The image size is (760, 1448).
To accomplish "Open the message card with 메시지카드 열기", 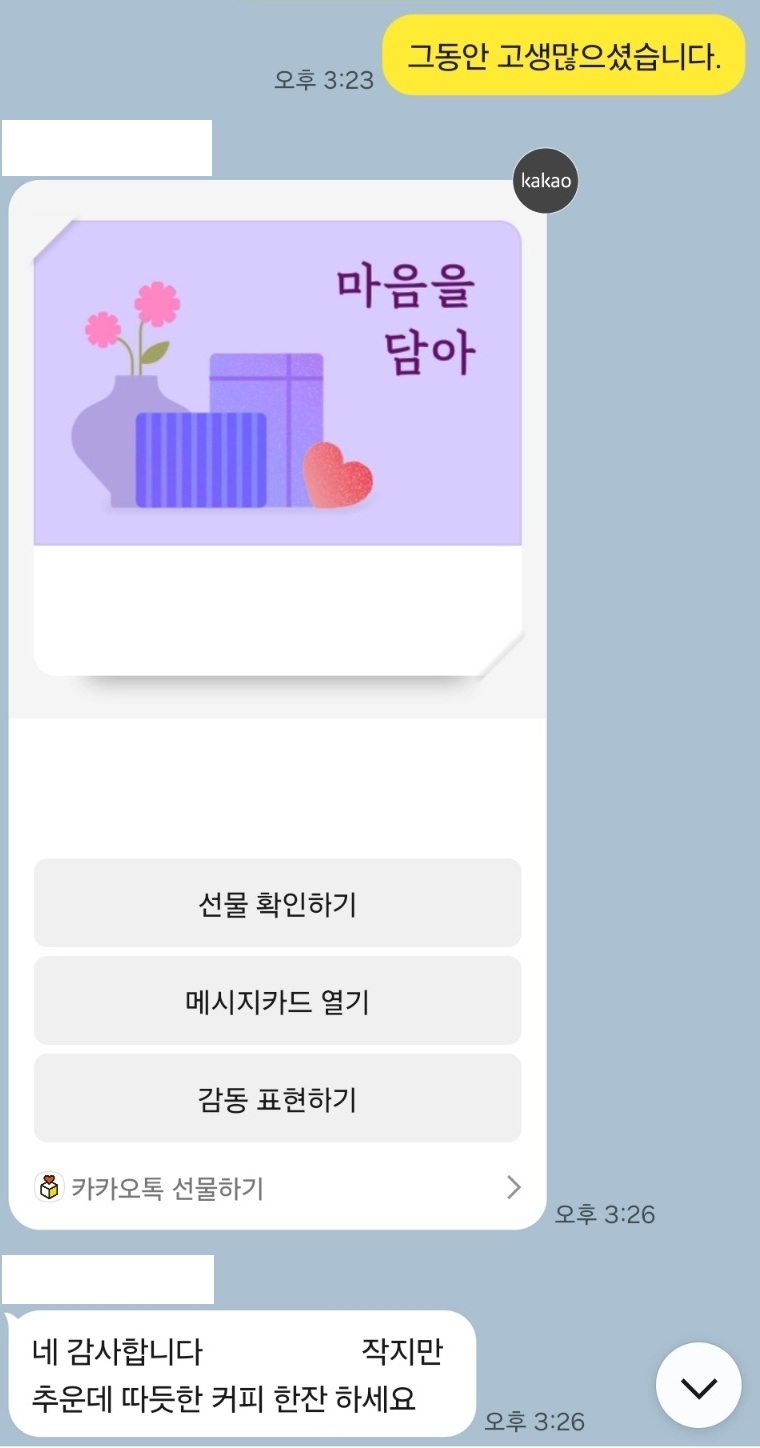I will (277, 1001).
